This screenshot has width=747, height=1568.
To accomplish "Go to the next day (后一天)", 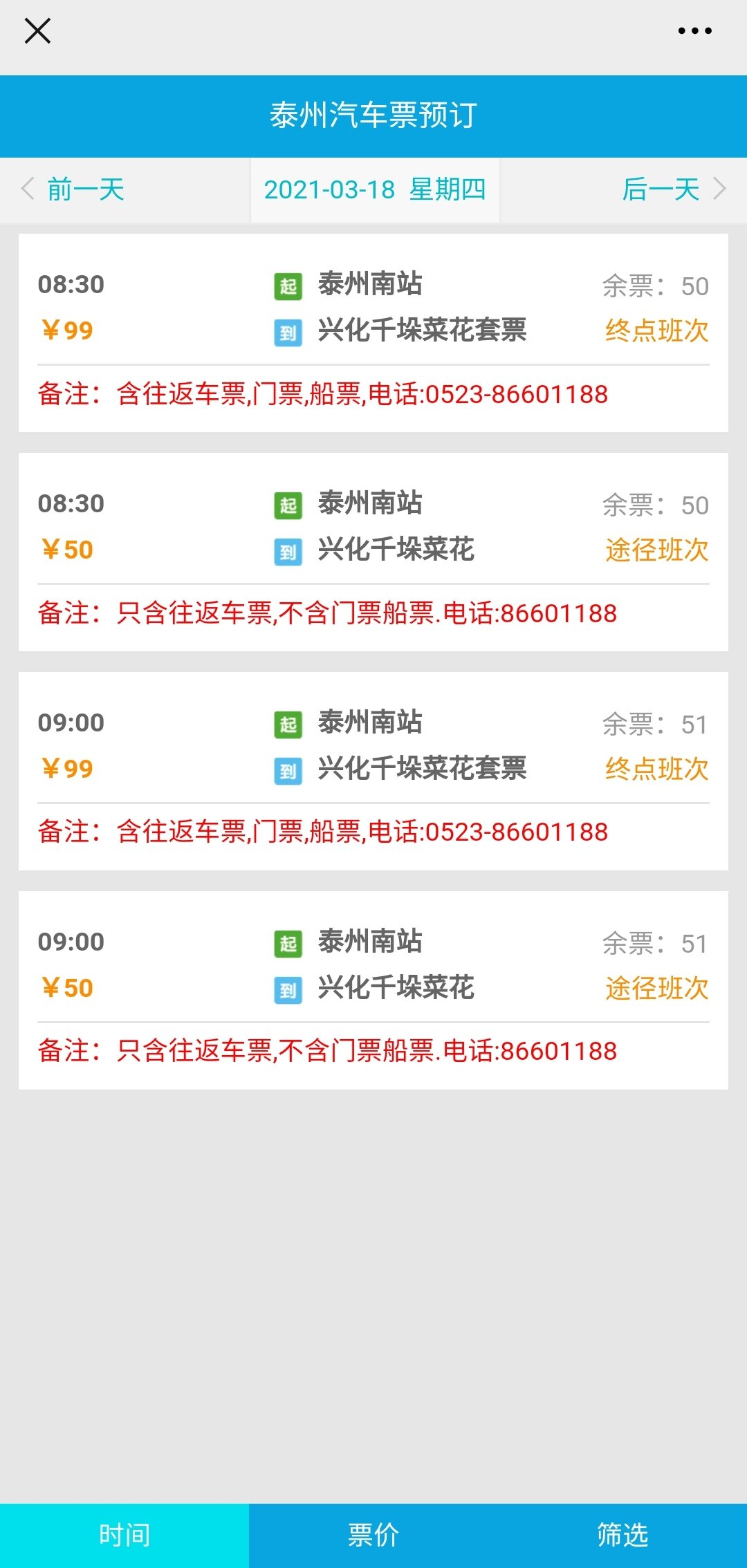I will click(x=672, y=189).
